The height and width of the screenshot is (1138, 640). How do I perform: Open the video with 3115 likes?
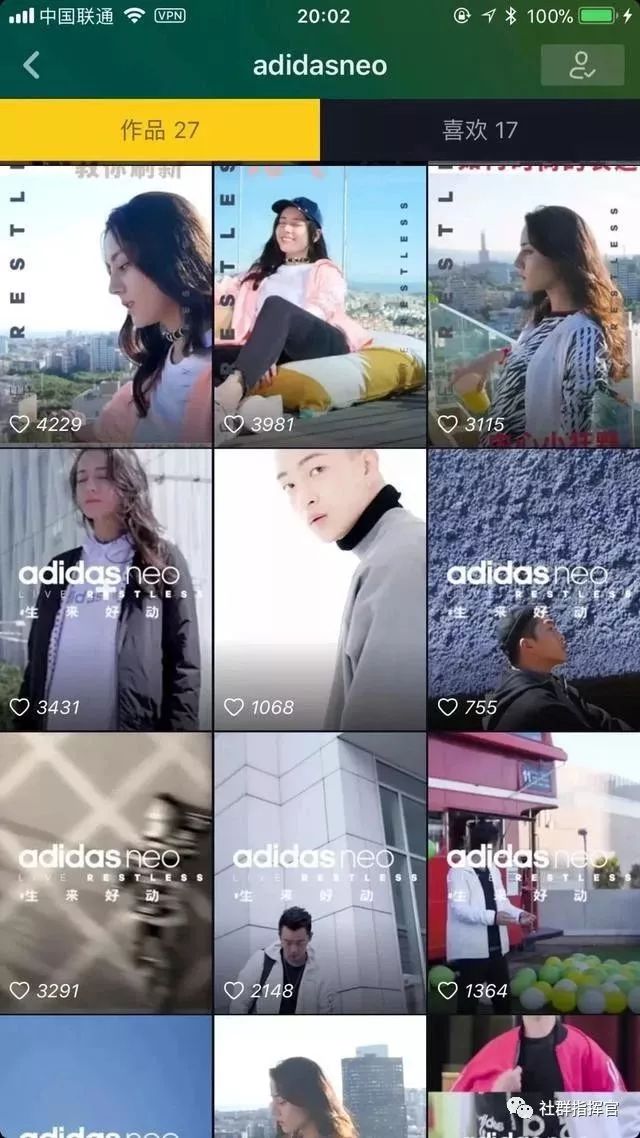click(534, 305)
